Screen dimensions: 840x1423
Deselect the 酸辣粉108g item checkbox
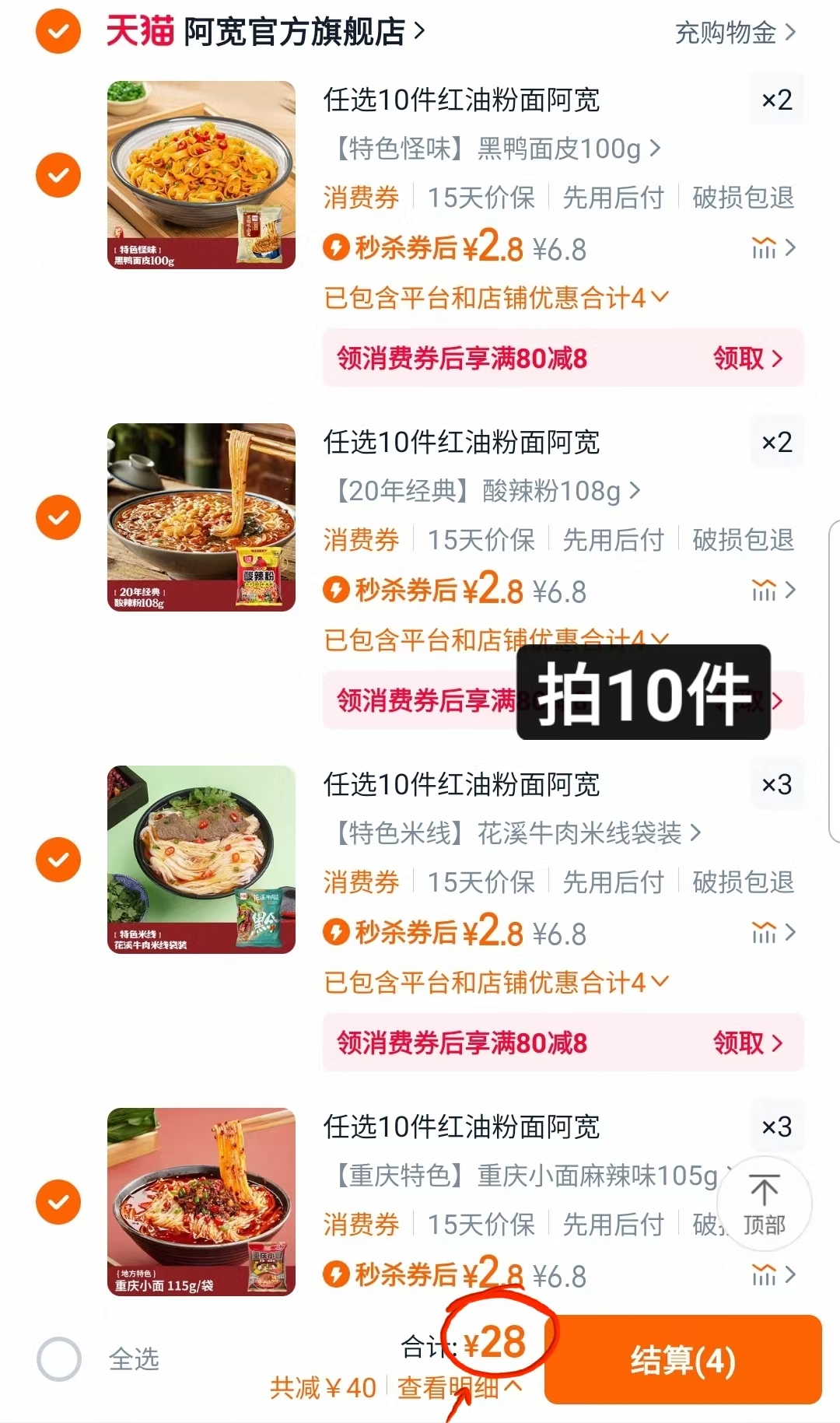pyautogui.click(x=58, y=517)
